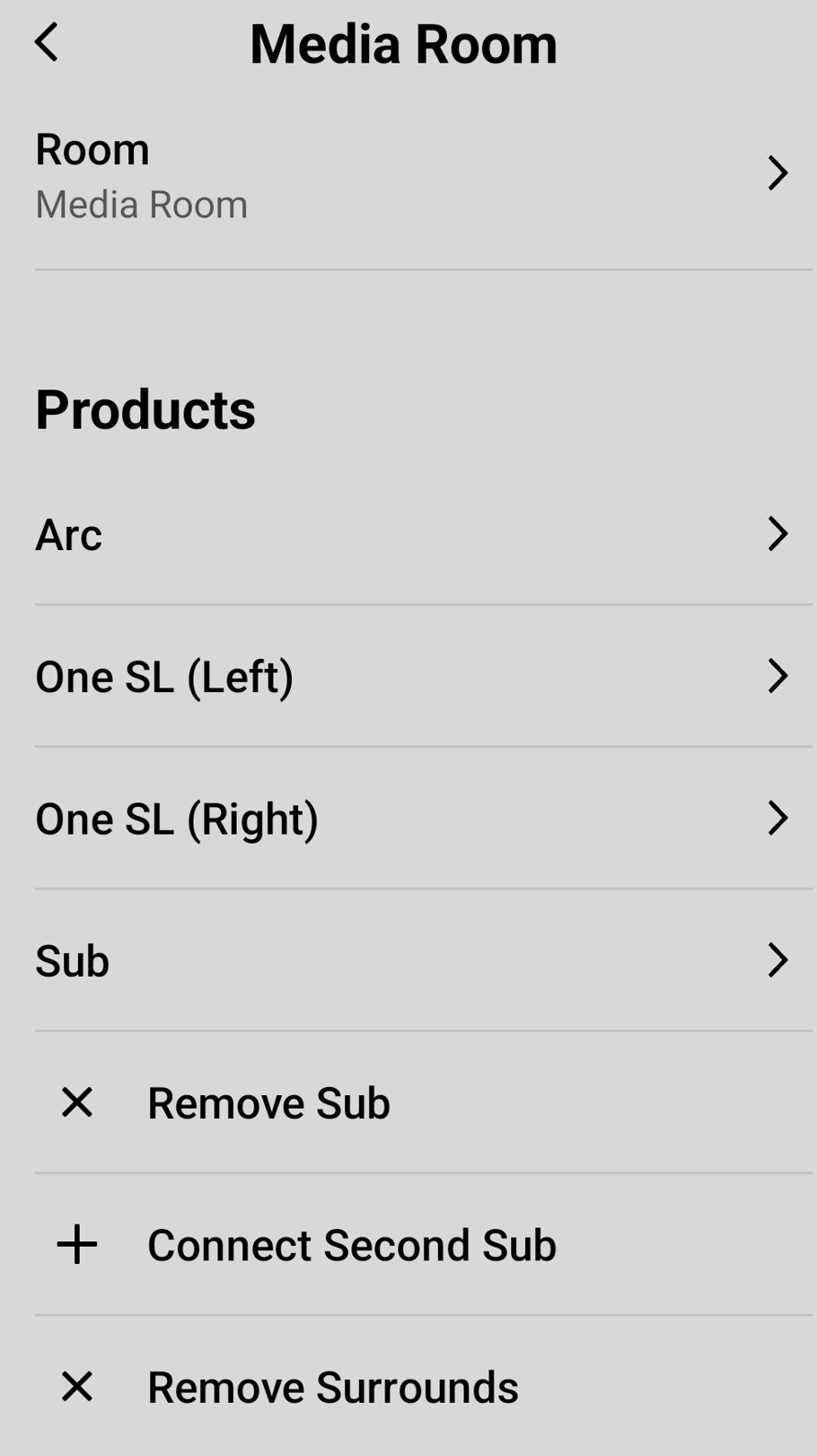Open One SL (Right) settings
817x1456 pixels.
[408, 818]
